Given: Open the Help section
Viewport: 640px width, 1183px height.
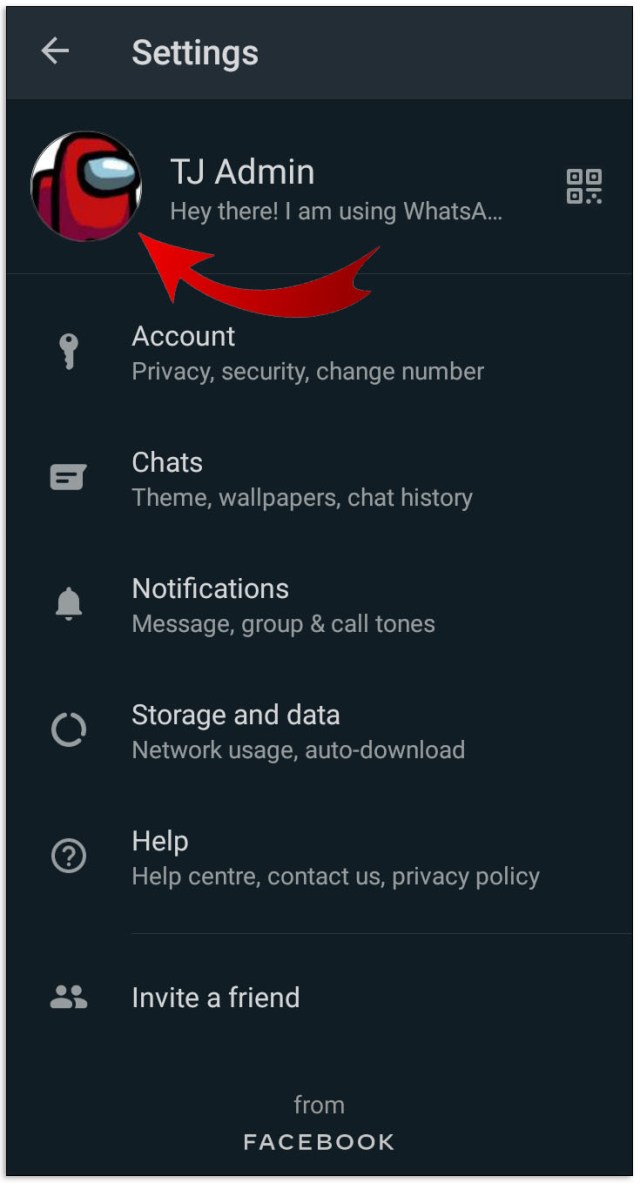Looking at the screenshot, I should pos(335,858).
